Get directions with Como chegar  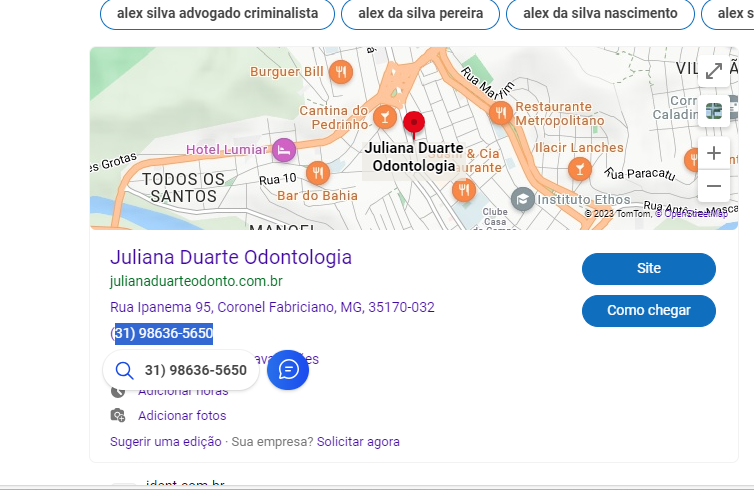point(648,311)
